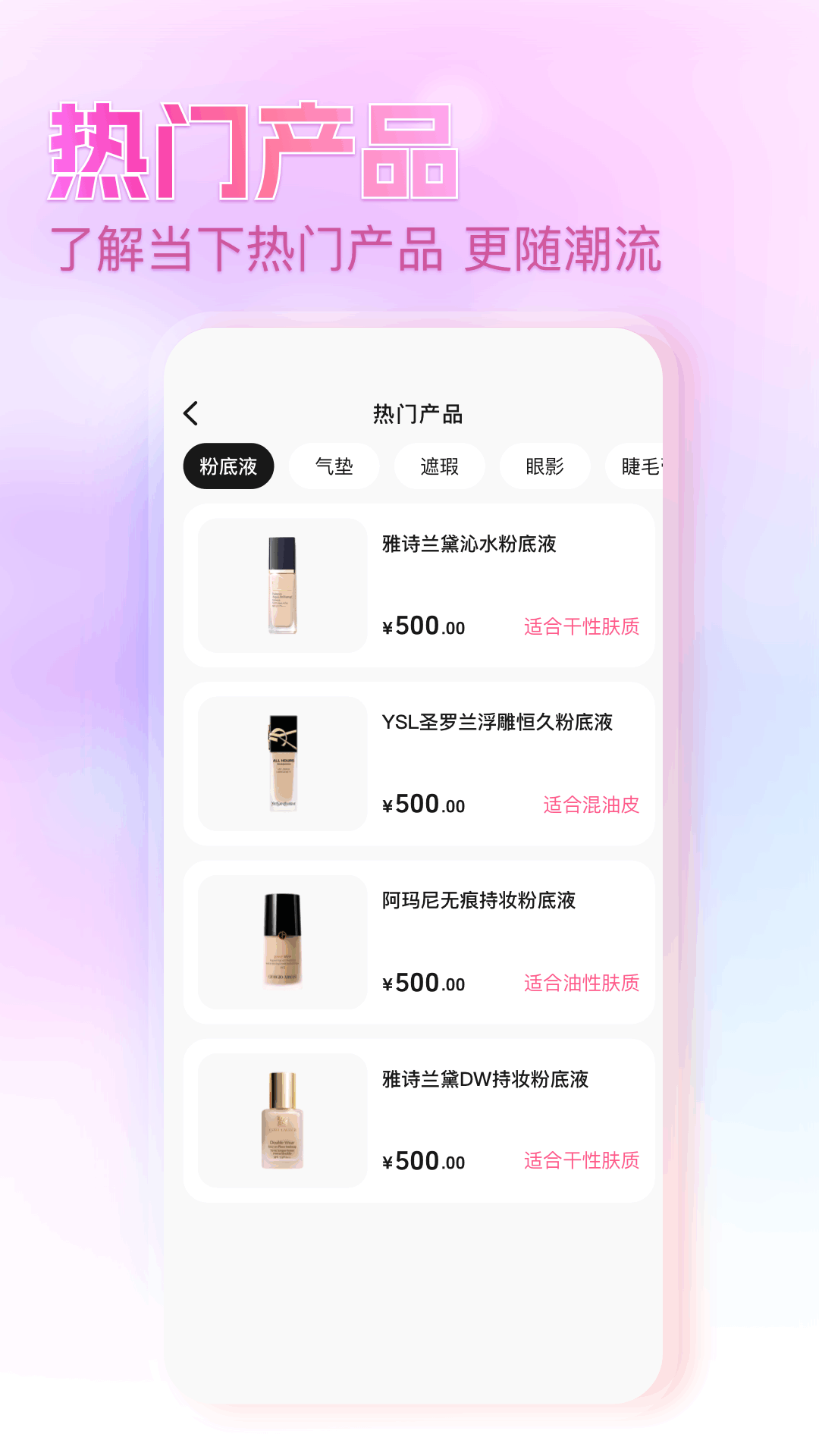Image resolution: width=819 pixels, height=1456 pixels.
Task: Select the 粉底液 category tab
Action: point(228,466)
